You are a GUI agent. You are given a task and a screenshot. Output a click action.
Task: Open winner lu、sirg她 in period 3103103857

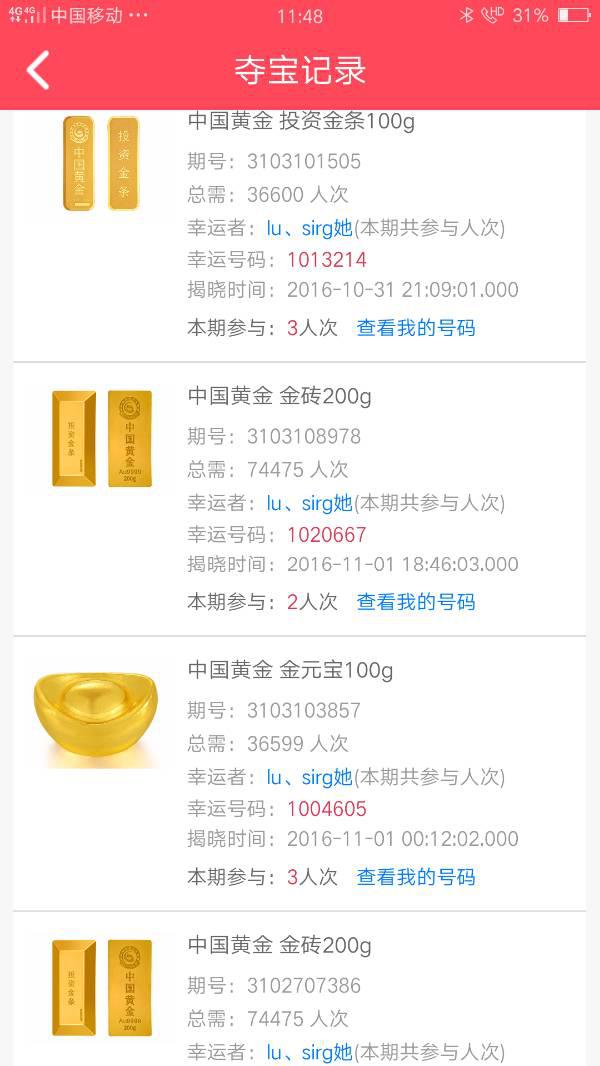coord(310,777)
